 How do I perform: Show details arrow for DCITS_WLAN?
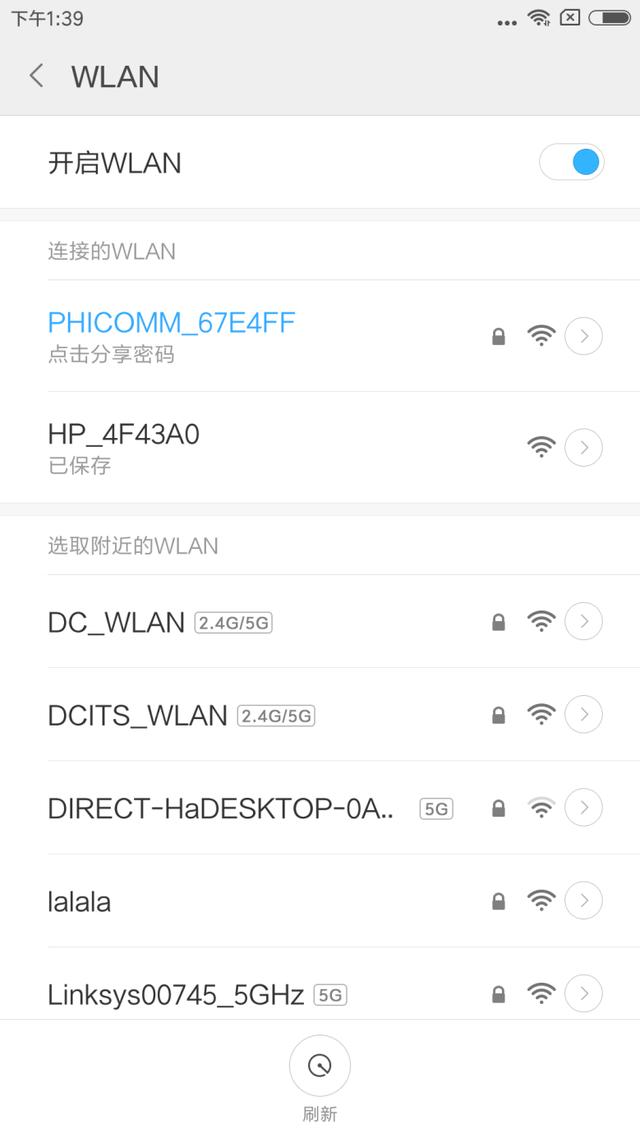[583, 715]
